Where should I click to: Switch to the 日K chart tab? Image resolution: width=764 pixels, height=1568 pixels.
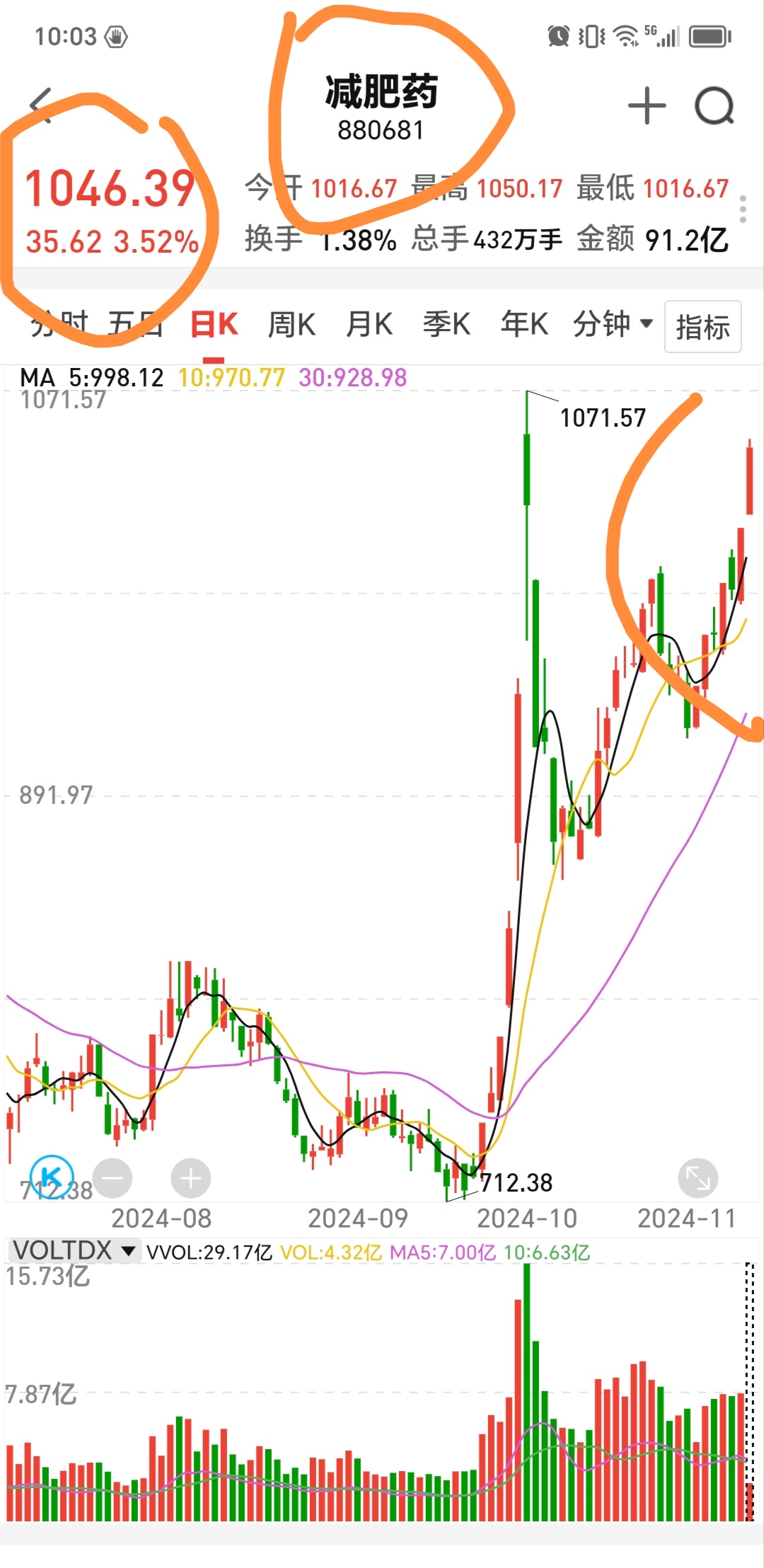pyautogui.click(x=214, y=325)
